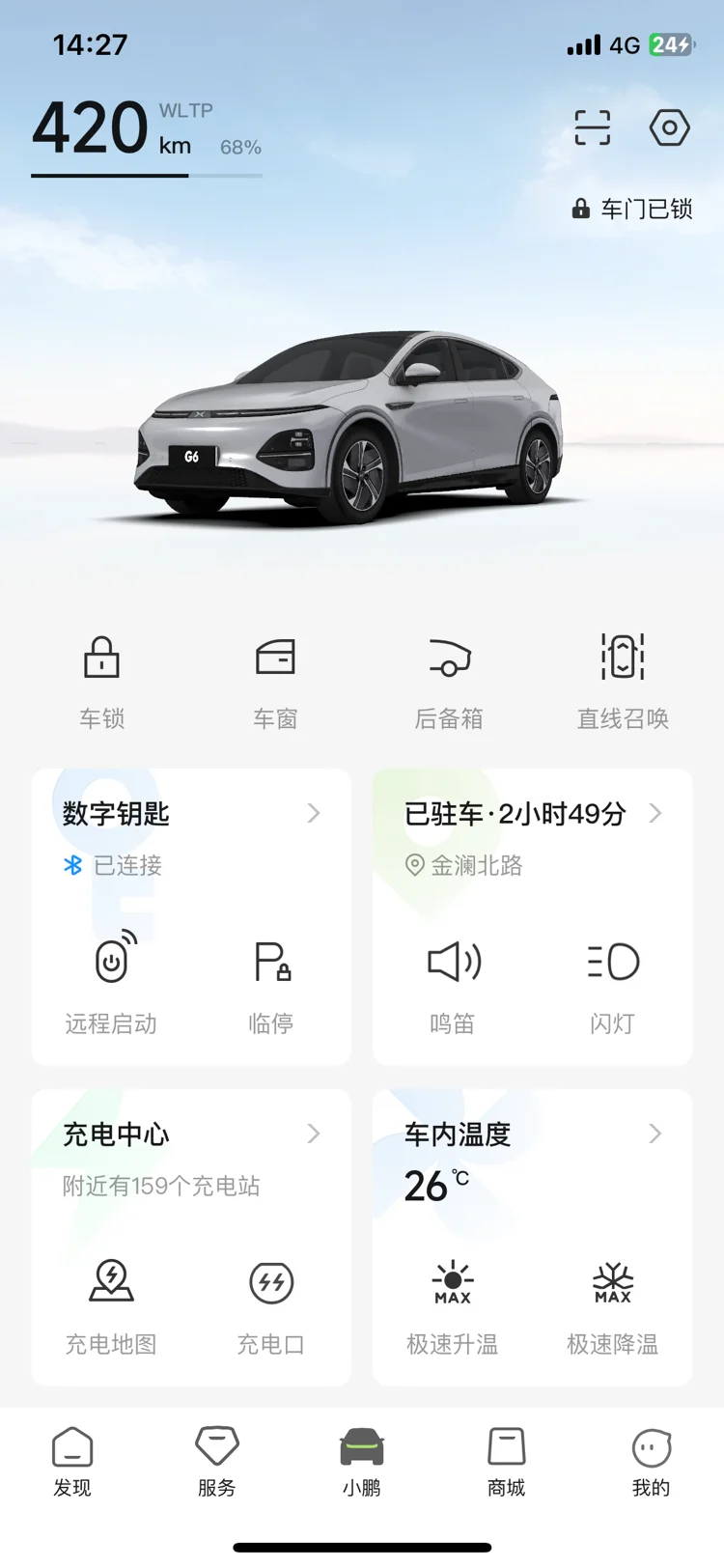Open the 充电口 charge port
724x1568 pixels.
271,1302
